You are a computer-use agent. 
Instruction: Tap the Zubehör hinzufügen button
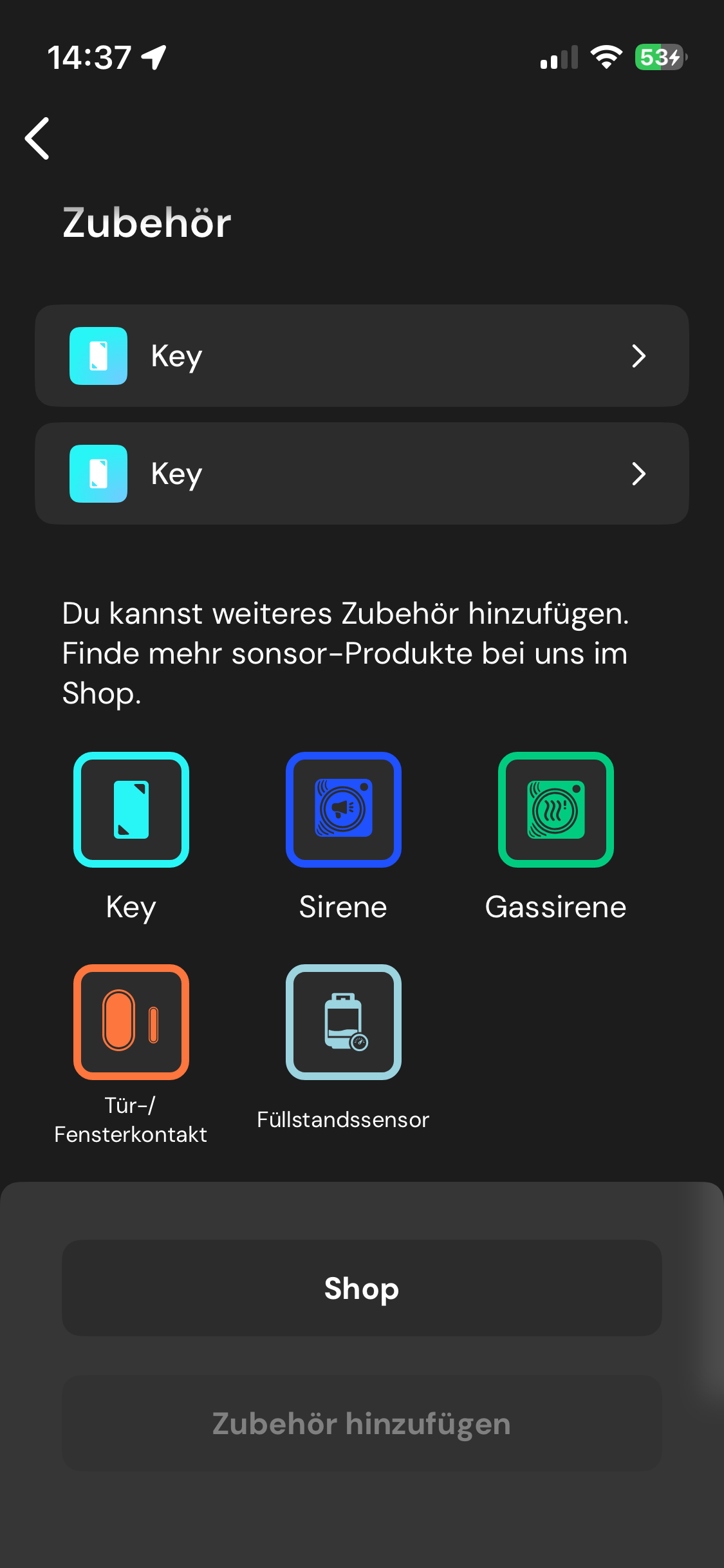click(x=362, y=1424)
